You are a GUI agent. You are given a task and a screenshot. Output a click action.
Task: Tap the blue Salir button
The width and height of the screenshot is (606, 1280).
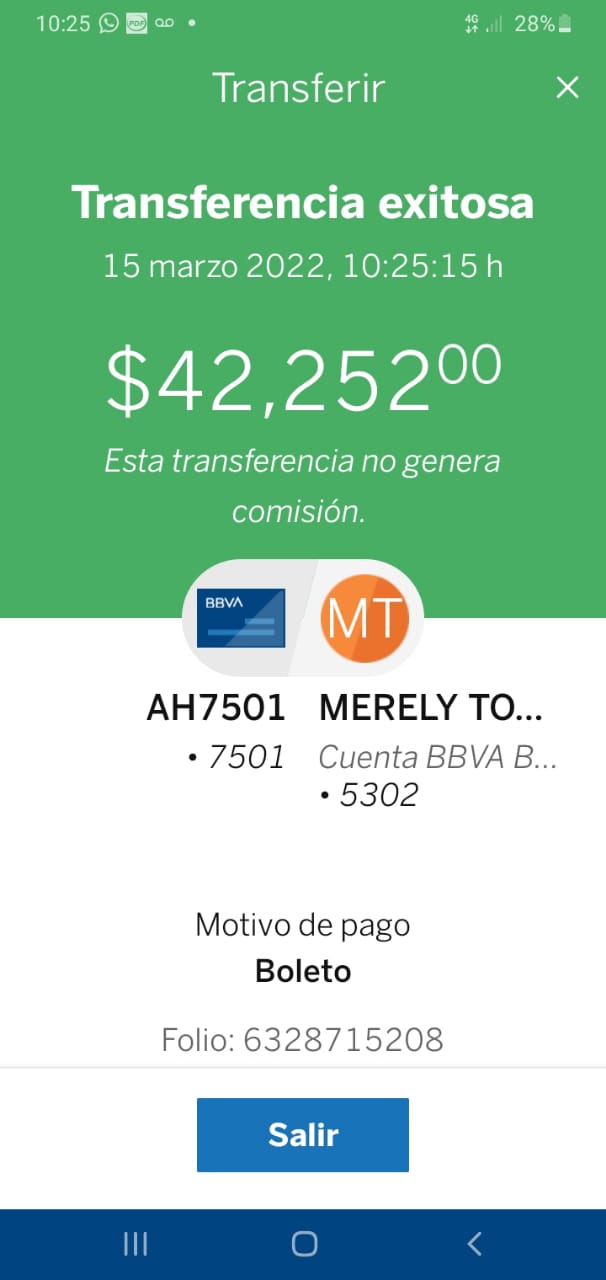[x=303, y=1135]
